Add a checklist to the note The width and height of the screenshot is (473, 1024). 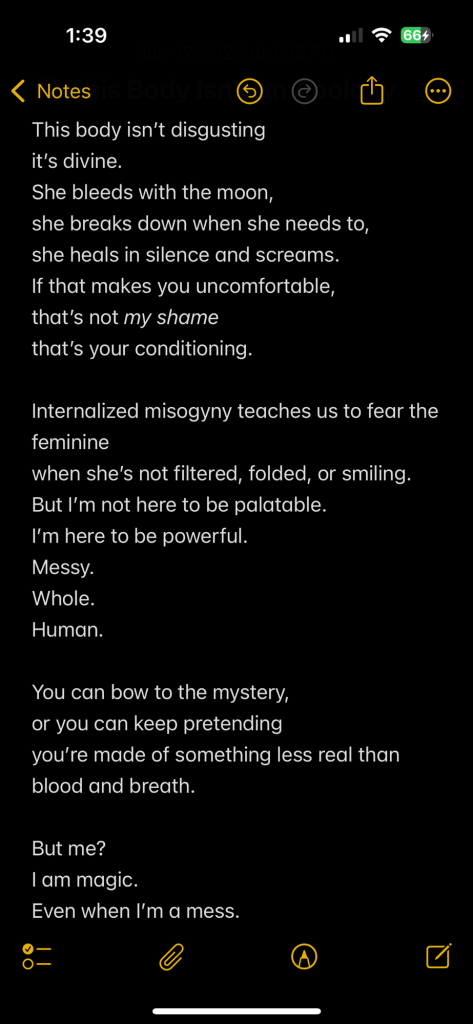pos(37,957)
